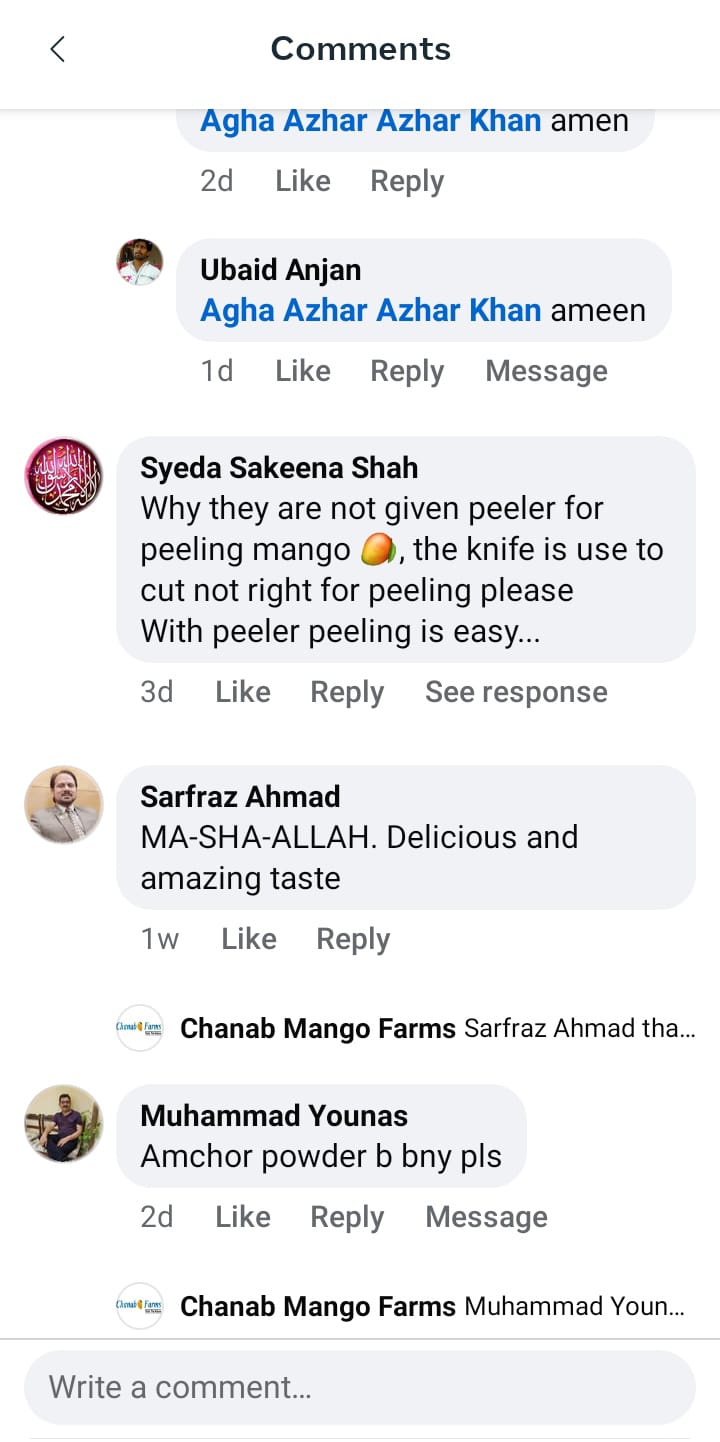
Task: Reply to Muhammad Younas's comment
Action: (347, 1217)
